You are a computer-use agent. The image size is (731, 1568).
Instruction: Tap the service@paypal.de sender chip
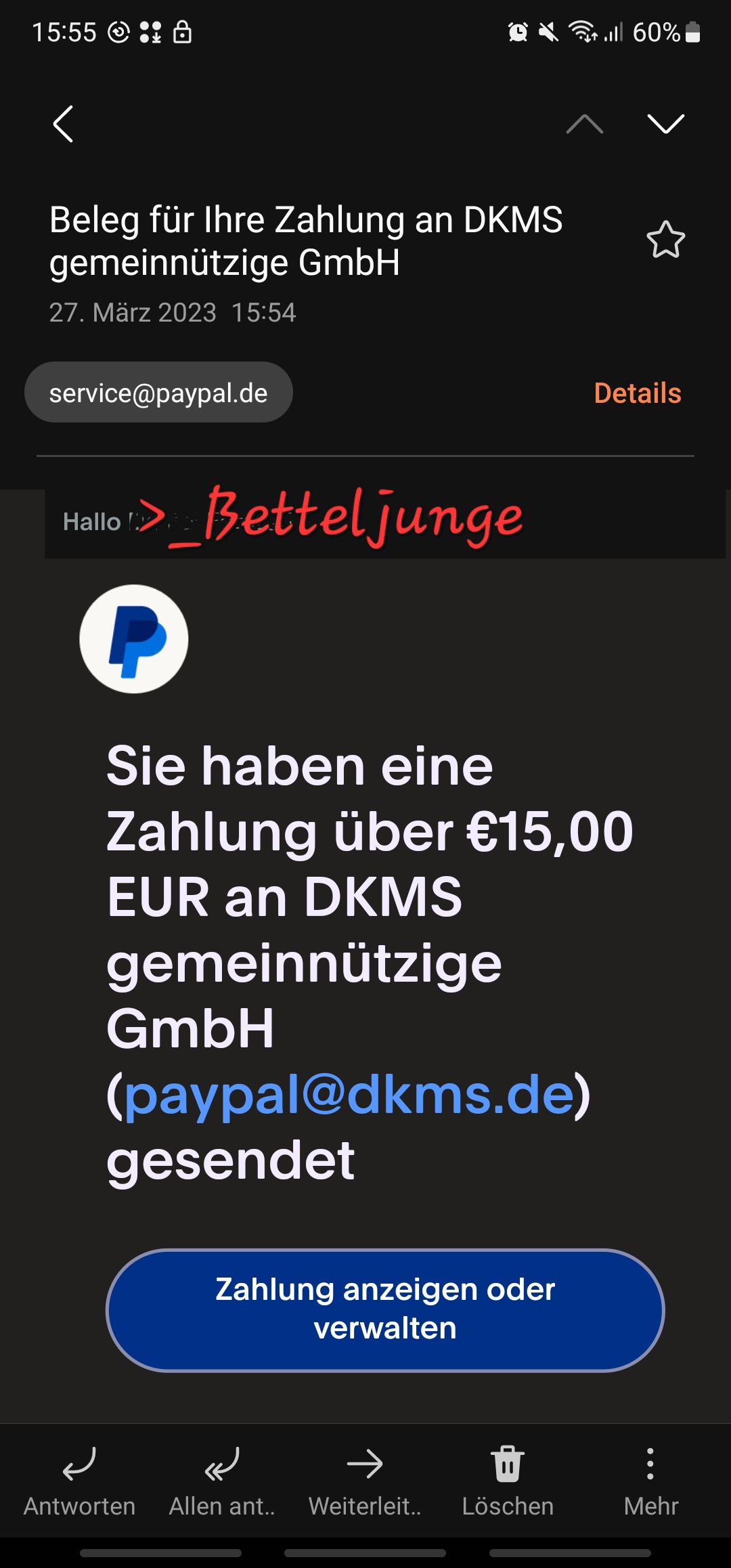(158, 393)
